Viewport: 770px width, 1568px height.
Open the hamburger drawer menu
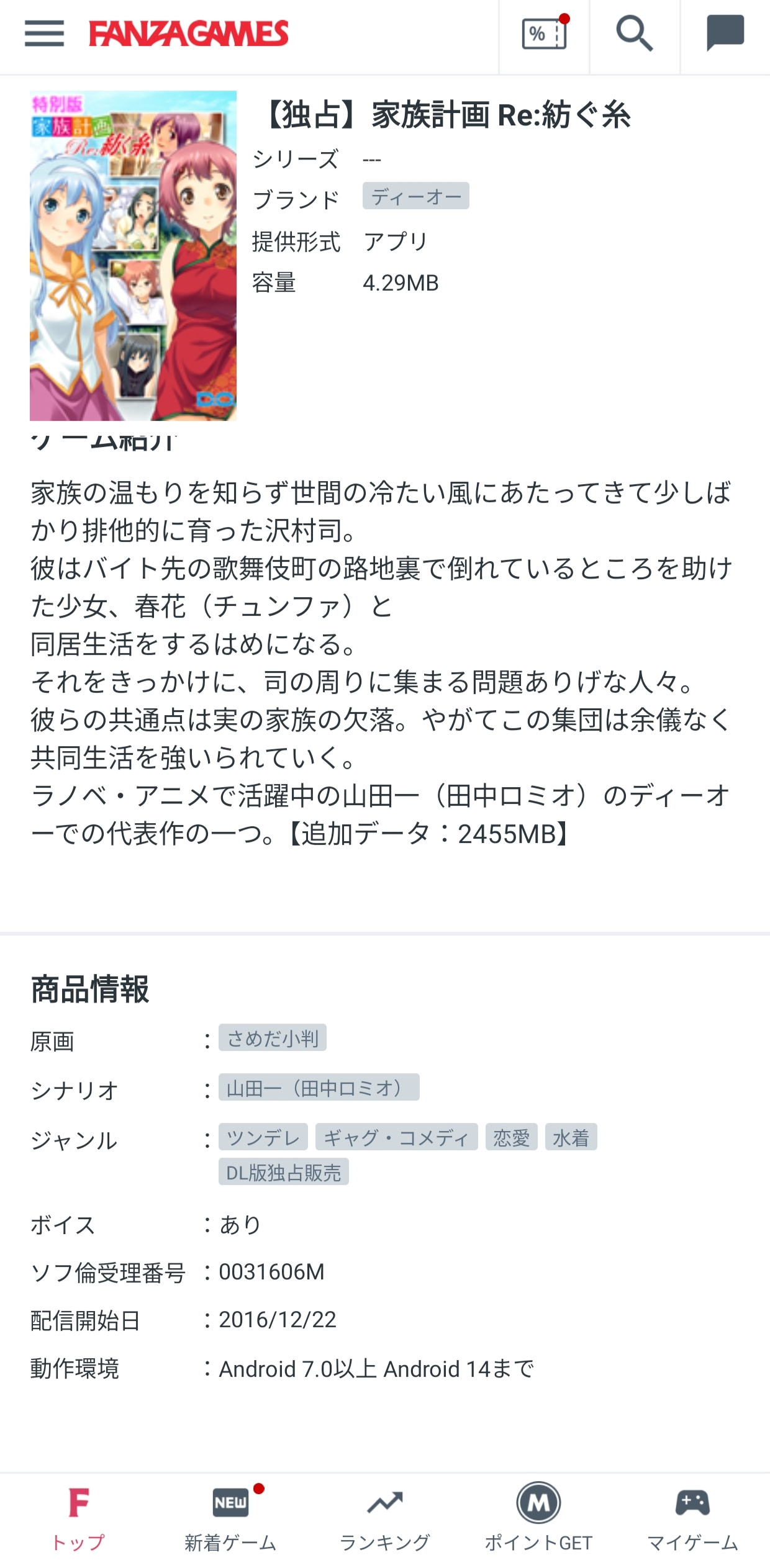pyautogui.click(x=44, y=34)
